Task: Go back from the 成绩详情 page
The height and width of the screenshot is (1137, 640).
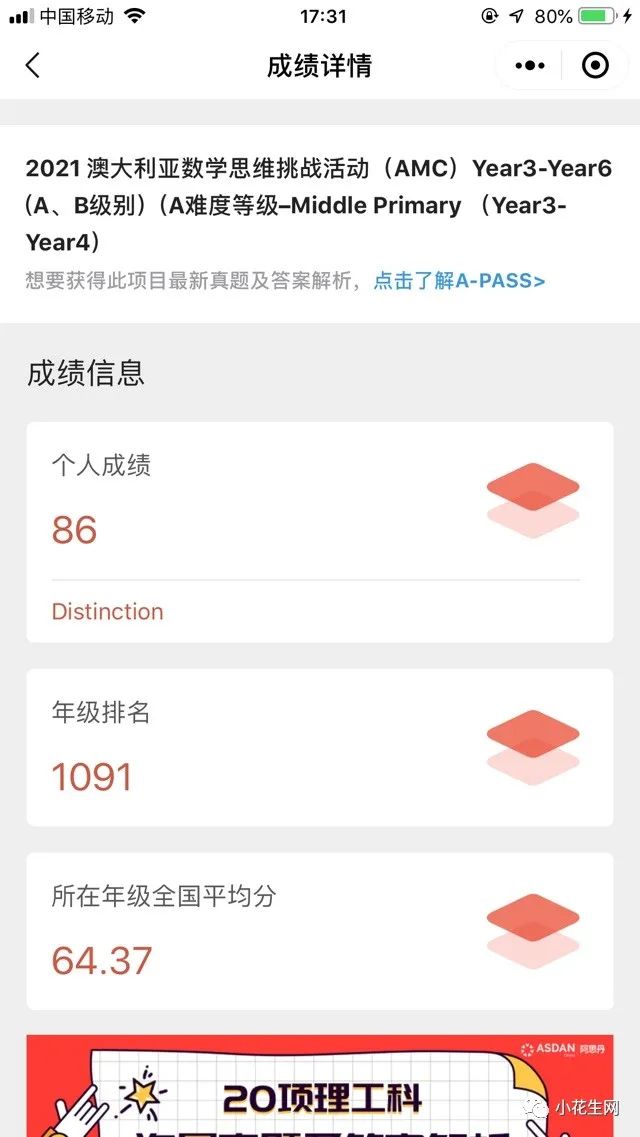Action: click(33, 66)
